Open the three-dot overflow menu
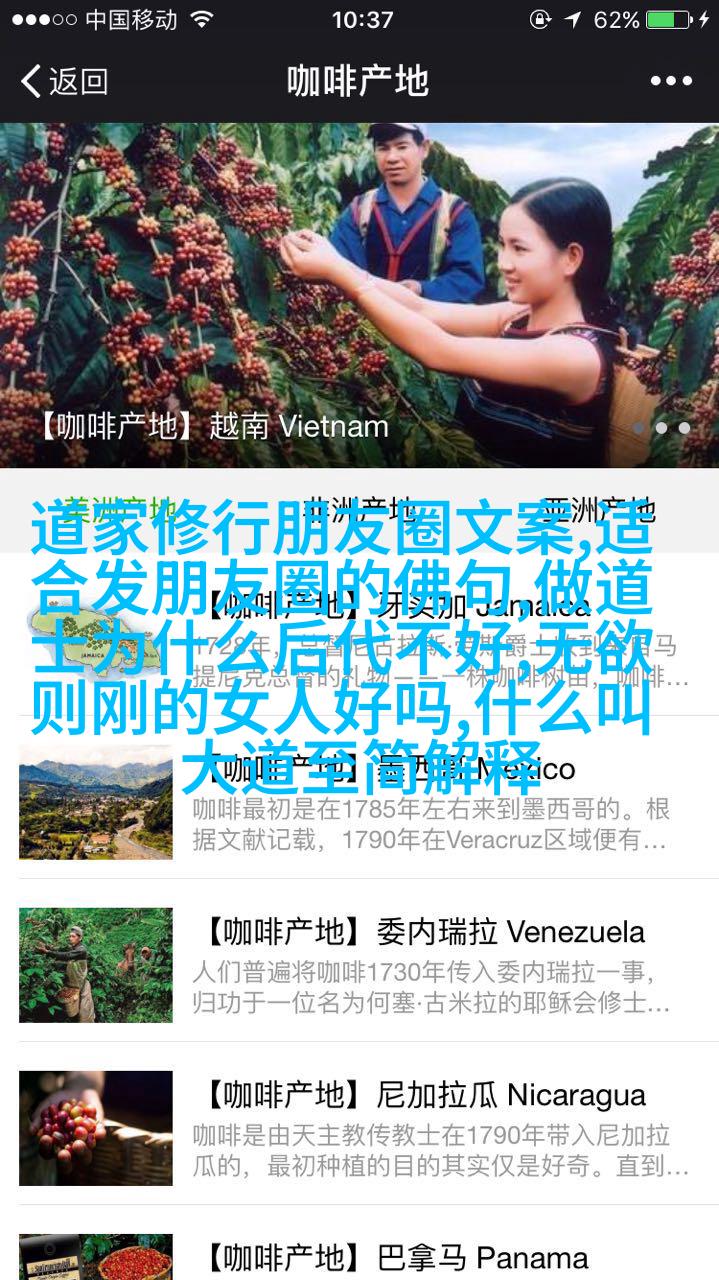 pyautogui.click(x=671, y=81)
